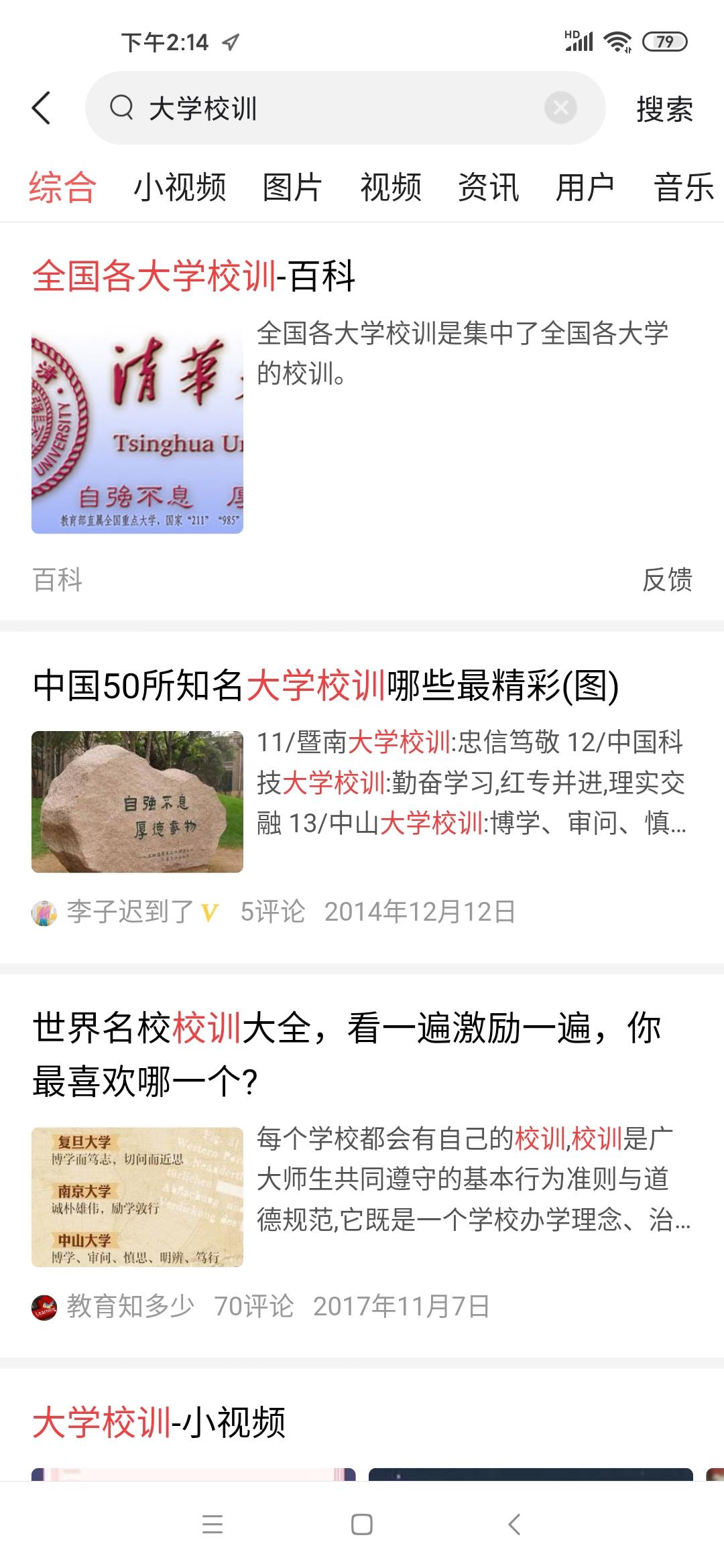Open the 李子迟到了 author avatar

[x=45, y=909]
